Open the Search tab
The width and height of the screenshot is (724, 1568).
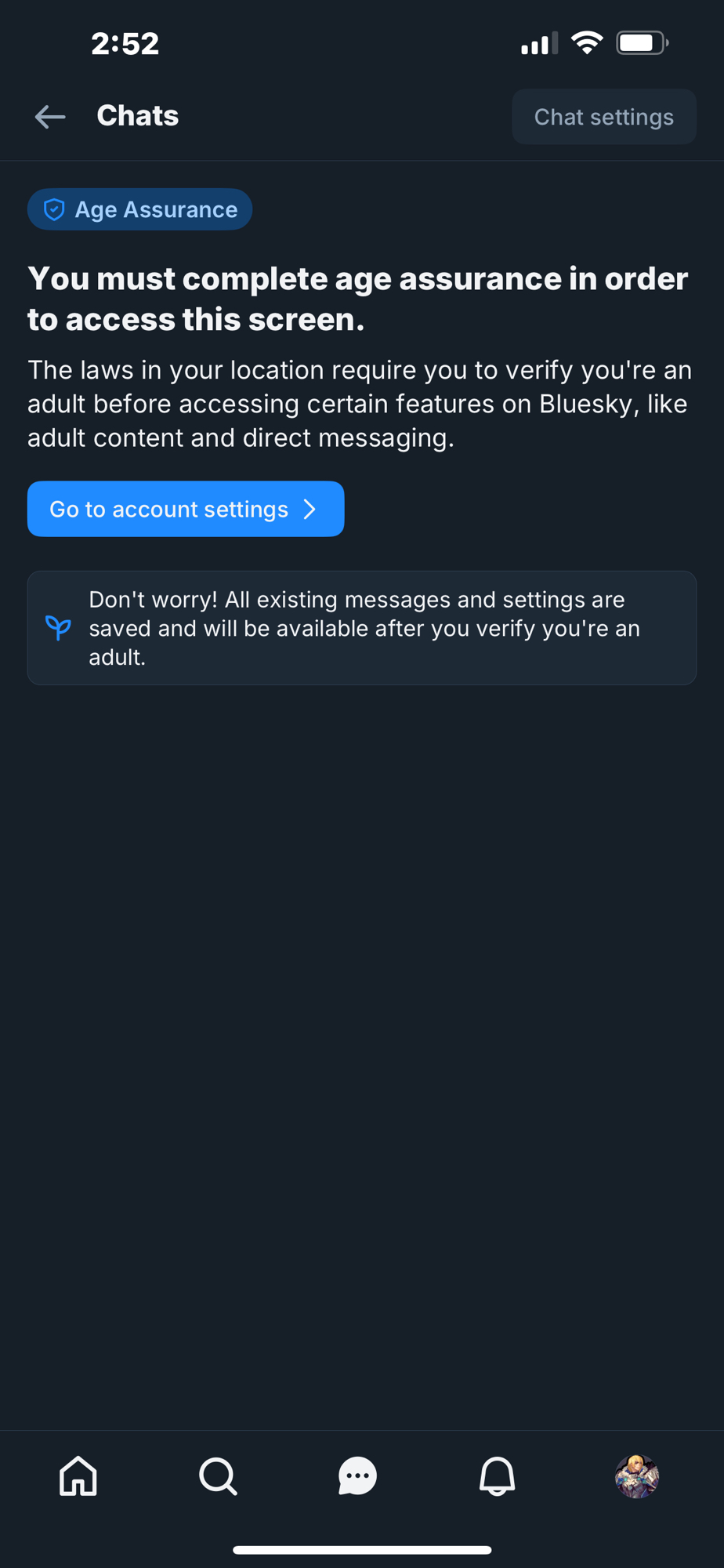point(218,1476)
